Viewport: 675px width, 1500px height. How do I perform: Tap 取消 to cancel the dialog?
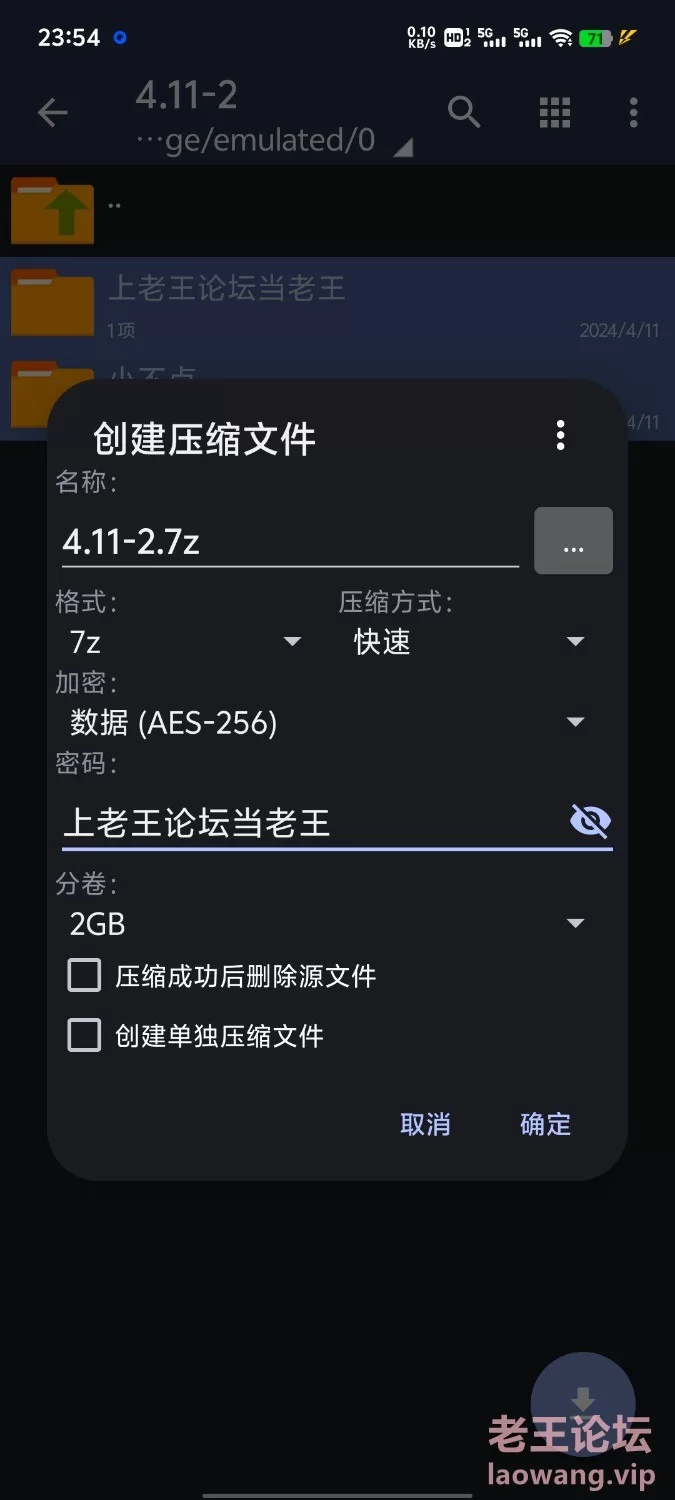pos(425,1124)
